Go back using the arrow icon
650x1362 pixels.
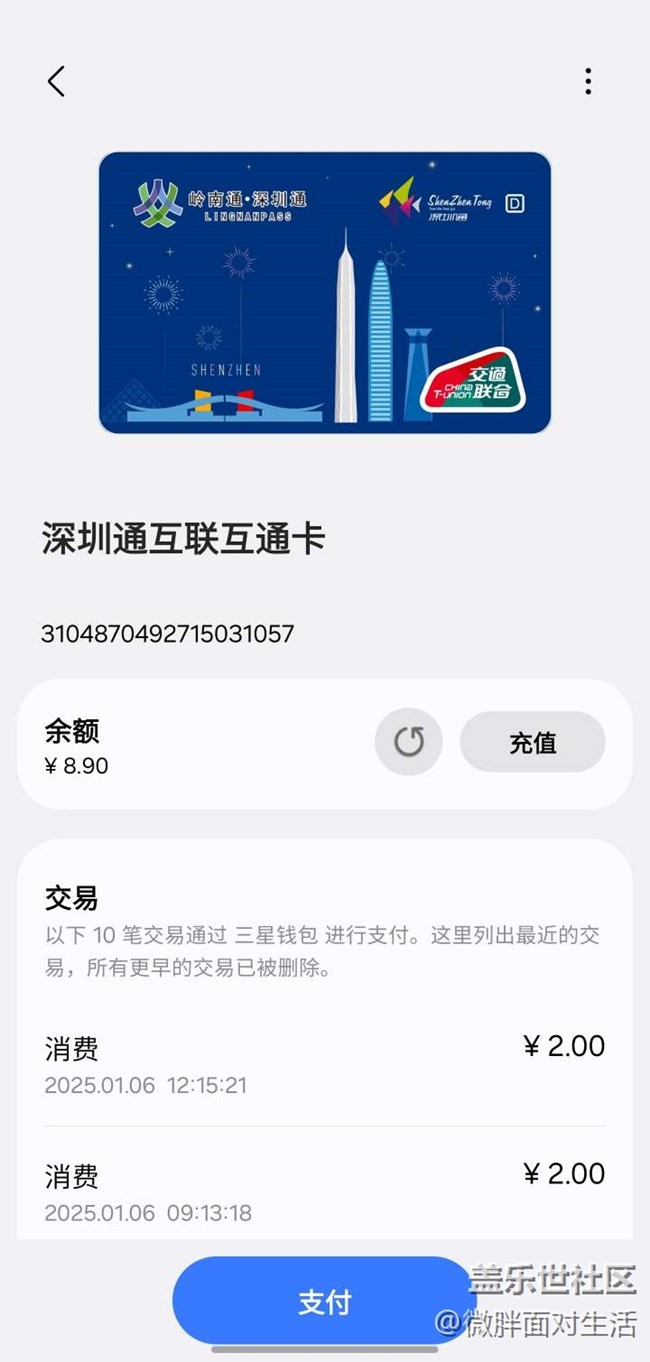coord(56,82)
